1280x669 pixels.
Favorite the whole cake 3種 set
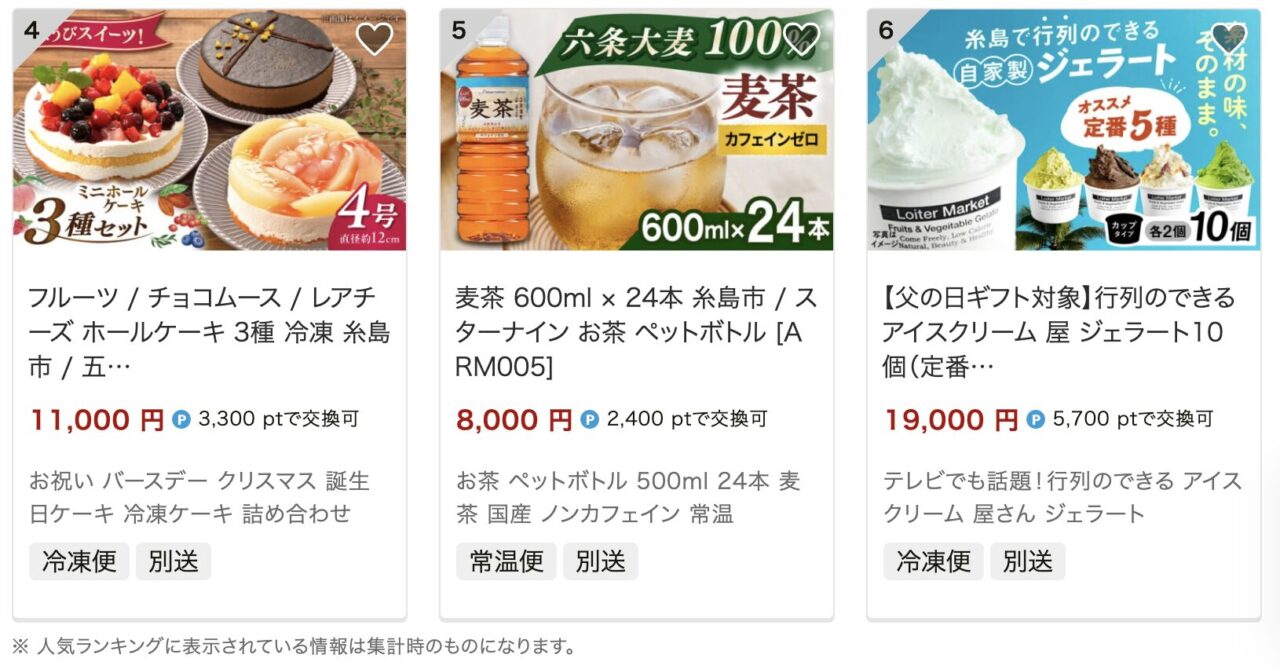tap(375, 39)
